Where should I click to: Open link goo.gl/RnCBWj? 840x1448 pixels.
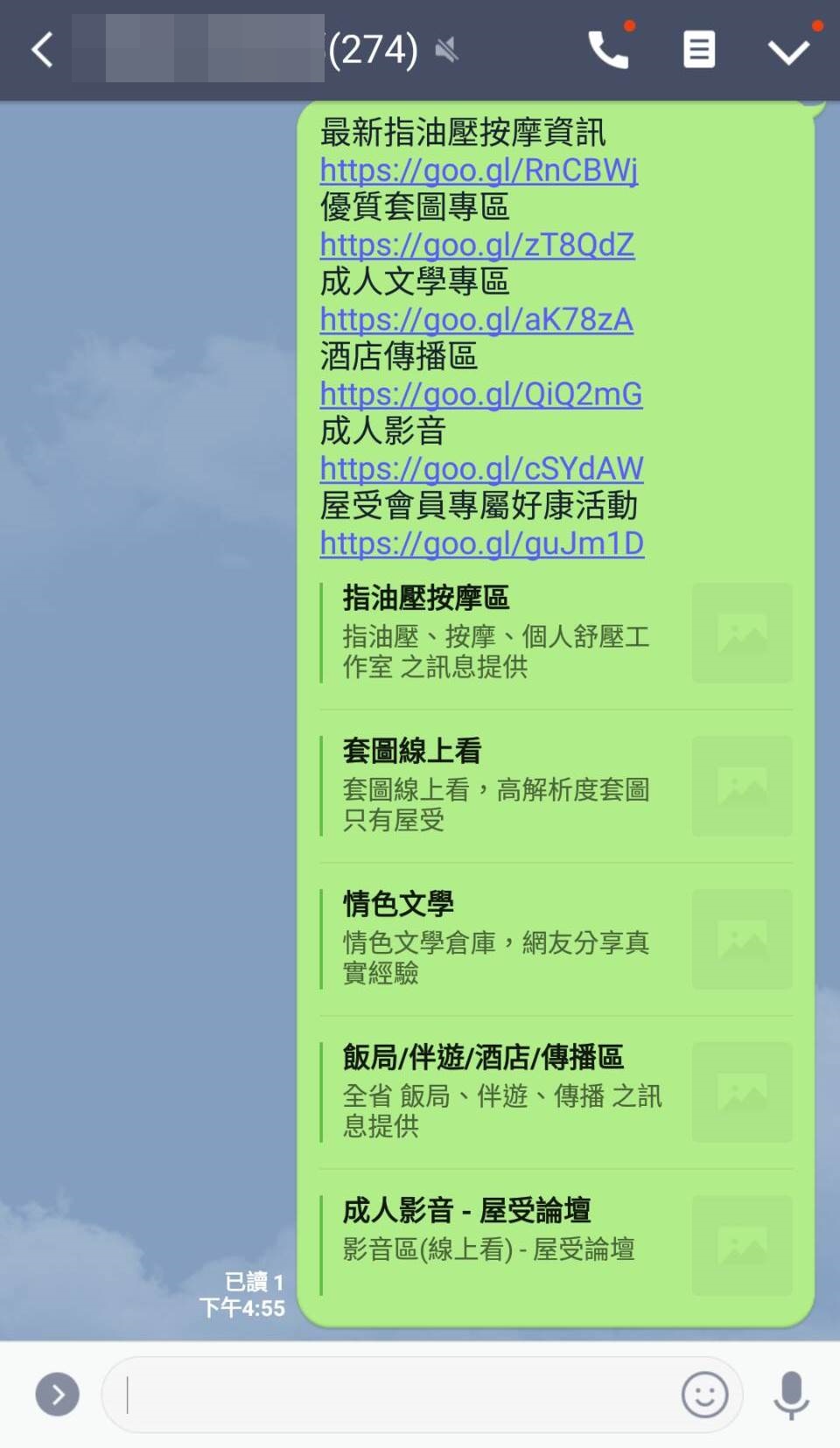(x=479, y=170)
